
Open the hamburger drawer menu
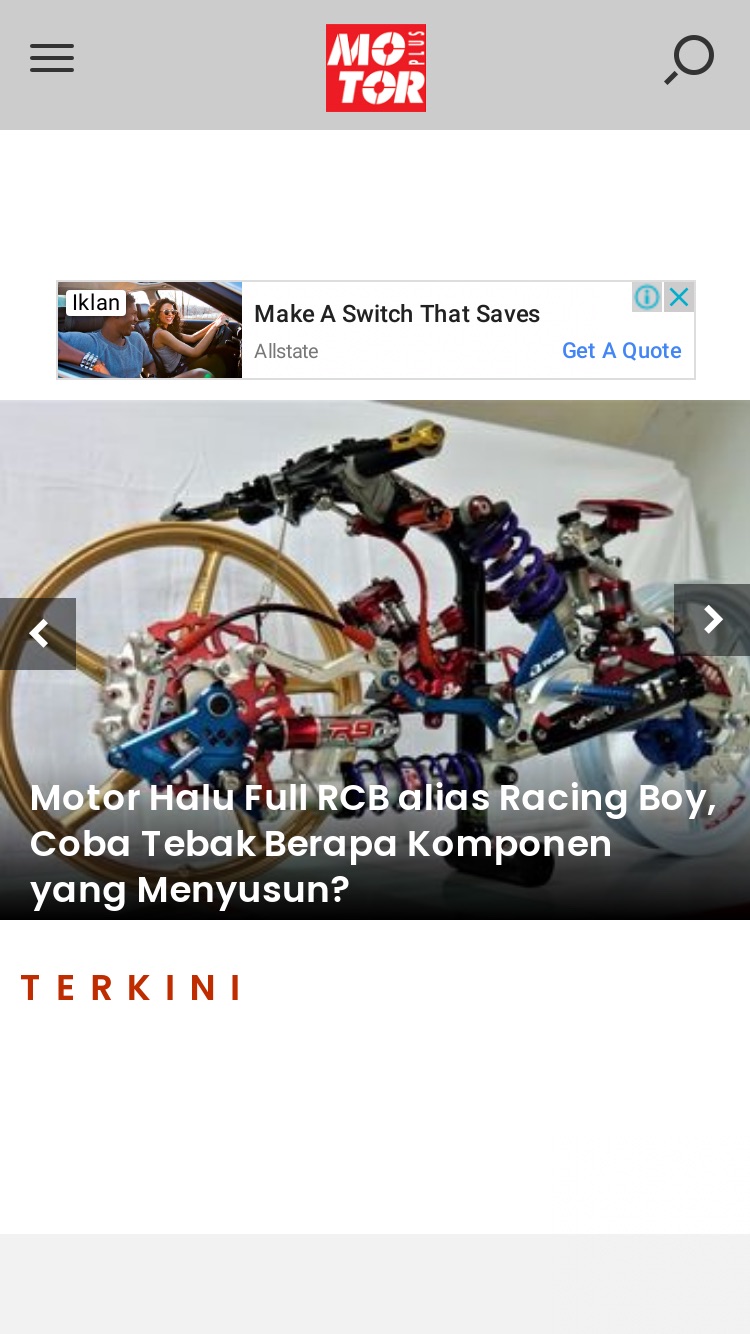click(52, 58)
